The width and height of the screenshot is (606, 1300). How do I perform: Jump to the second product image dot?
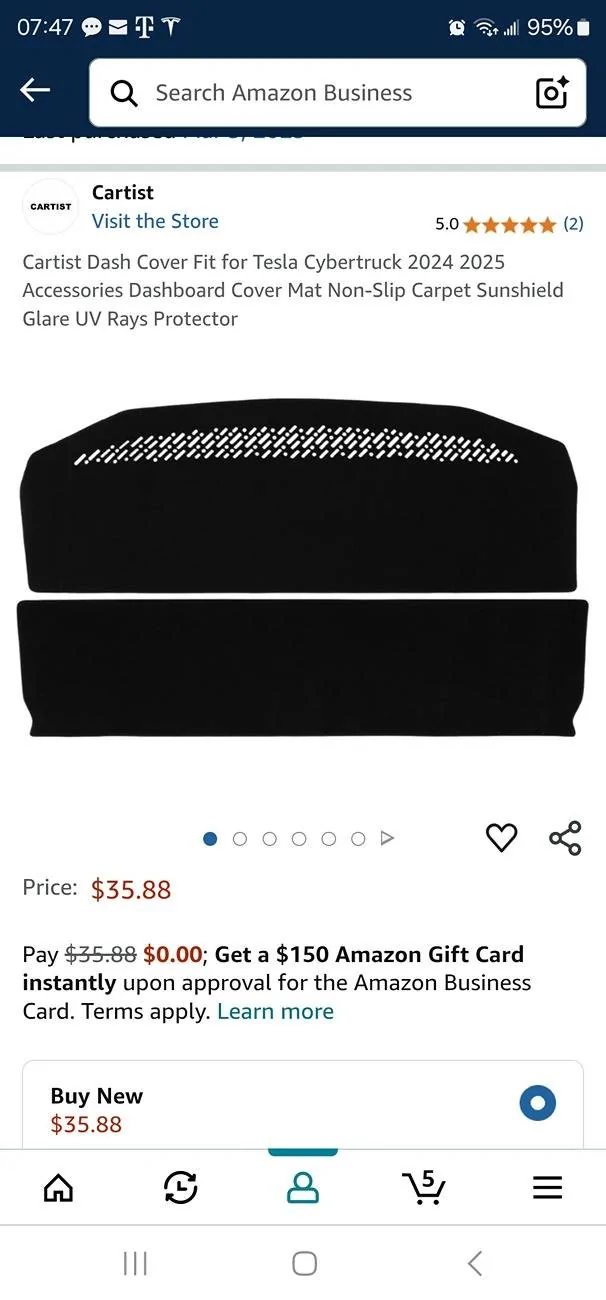click(240, 839)
